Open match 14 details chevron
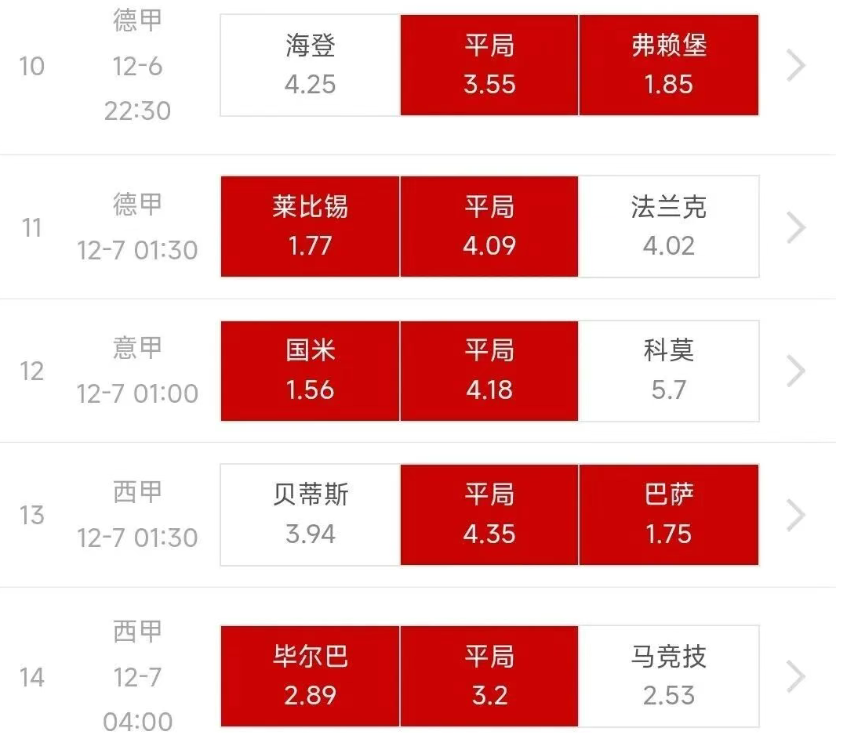The width and height of the screenshot is (842, 733). pyautogui.click(x=796, y=677)
